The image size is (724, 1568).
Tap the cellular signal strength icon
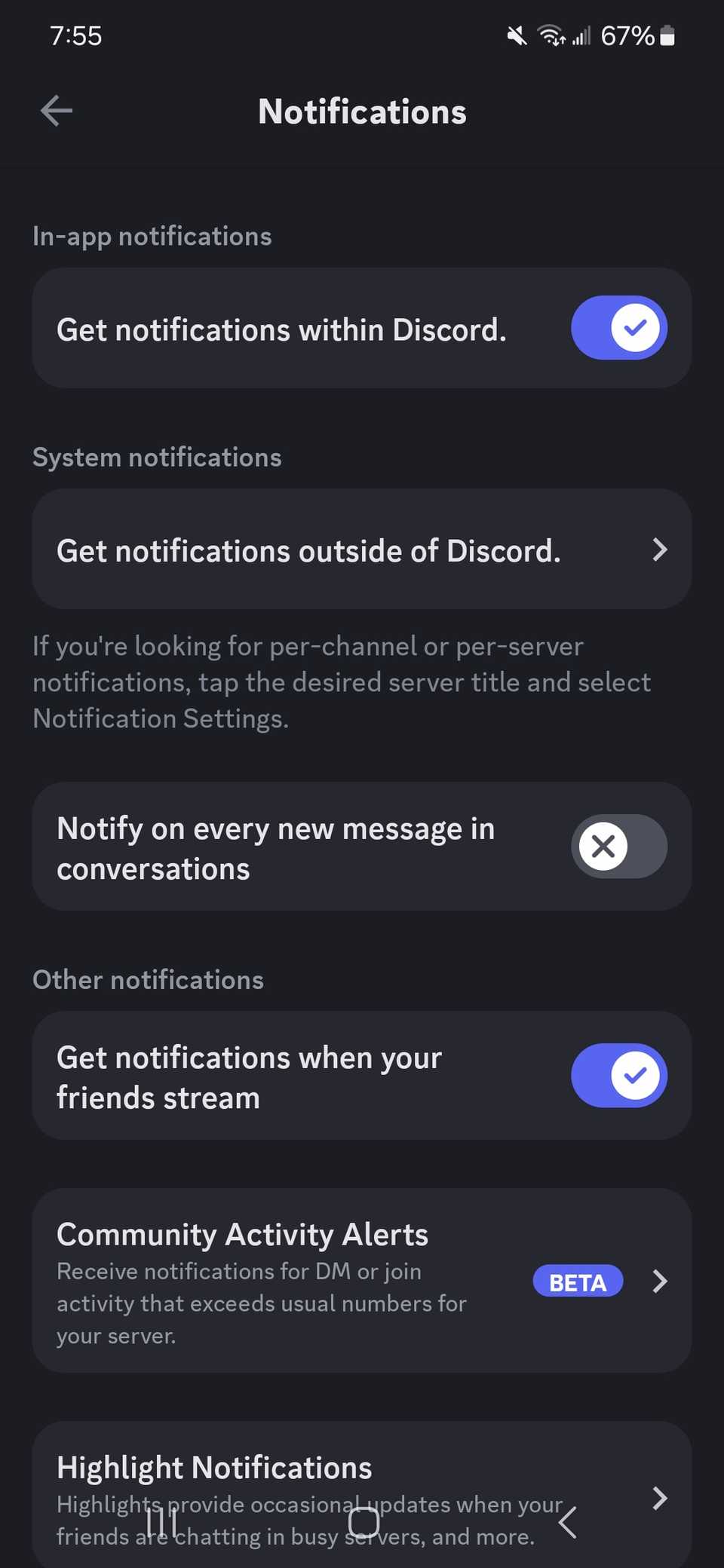click(581, 35)
